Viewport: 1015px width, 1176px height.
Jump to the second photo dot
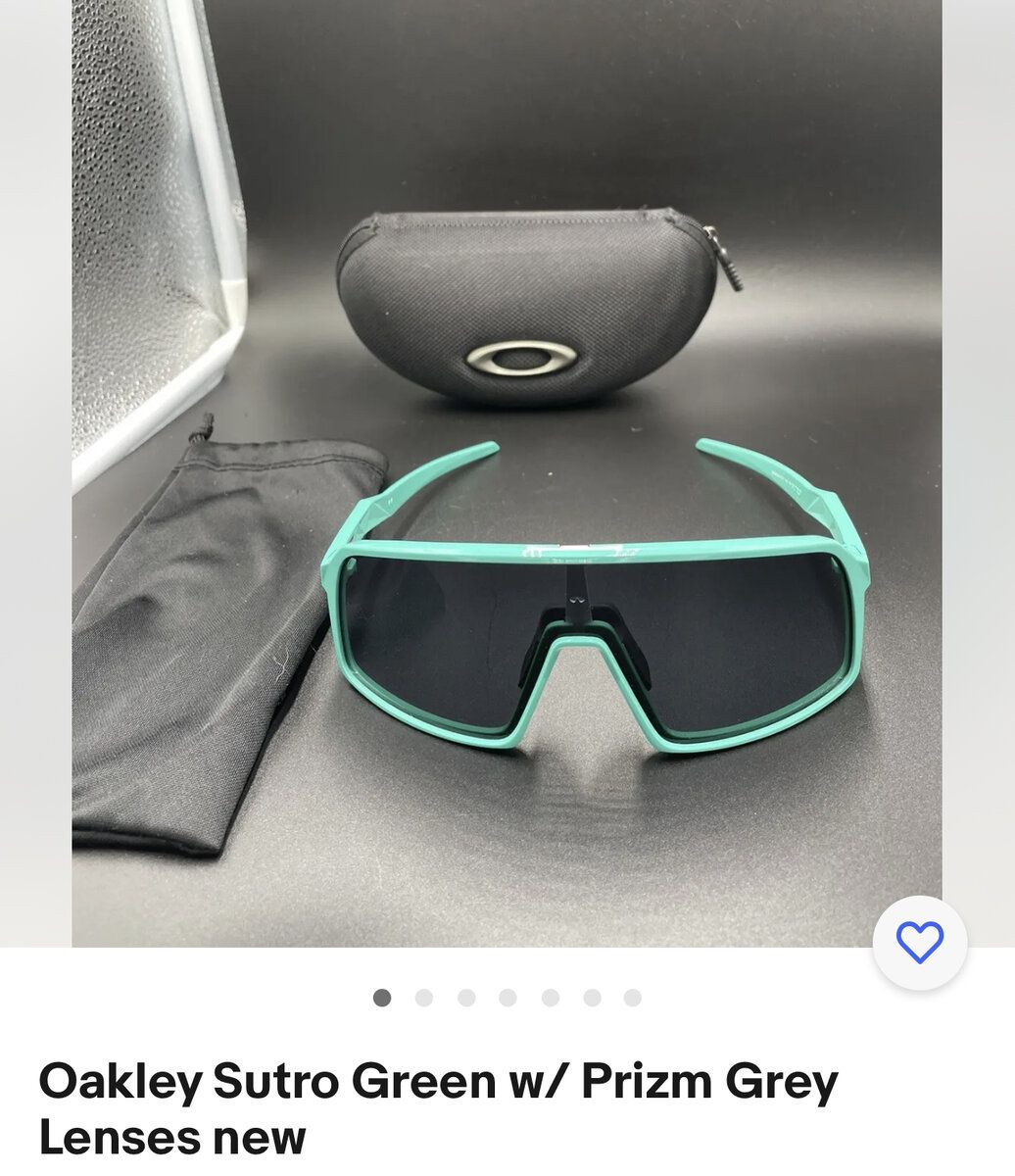coord(424,998)
